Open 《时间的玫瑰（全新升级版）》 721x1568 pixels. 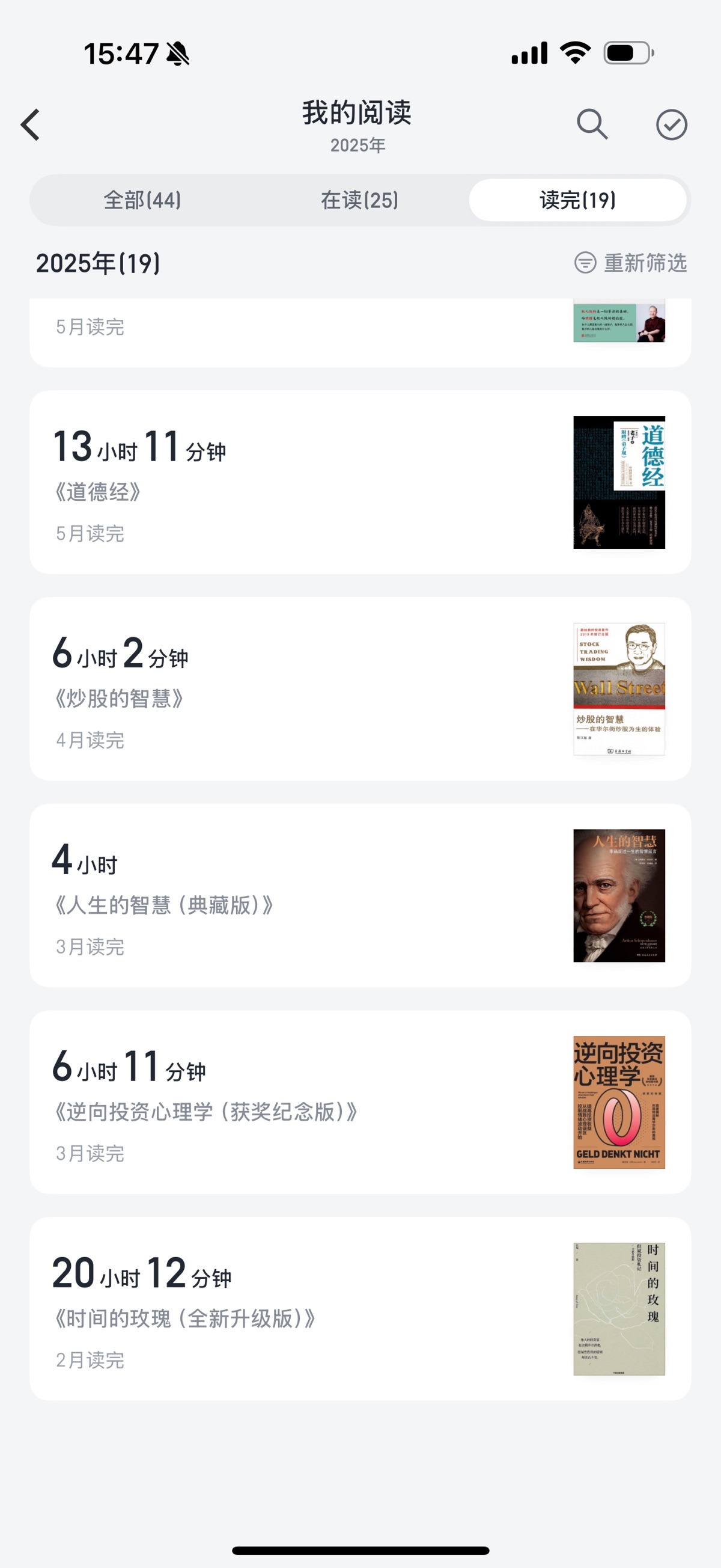pos(359,1309)
